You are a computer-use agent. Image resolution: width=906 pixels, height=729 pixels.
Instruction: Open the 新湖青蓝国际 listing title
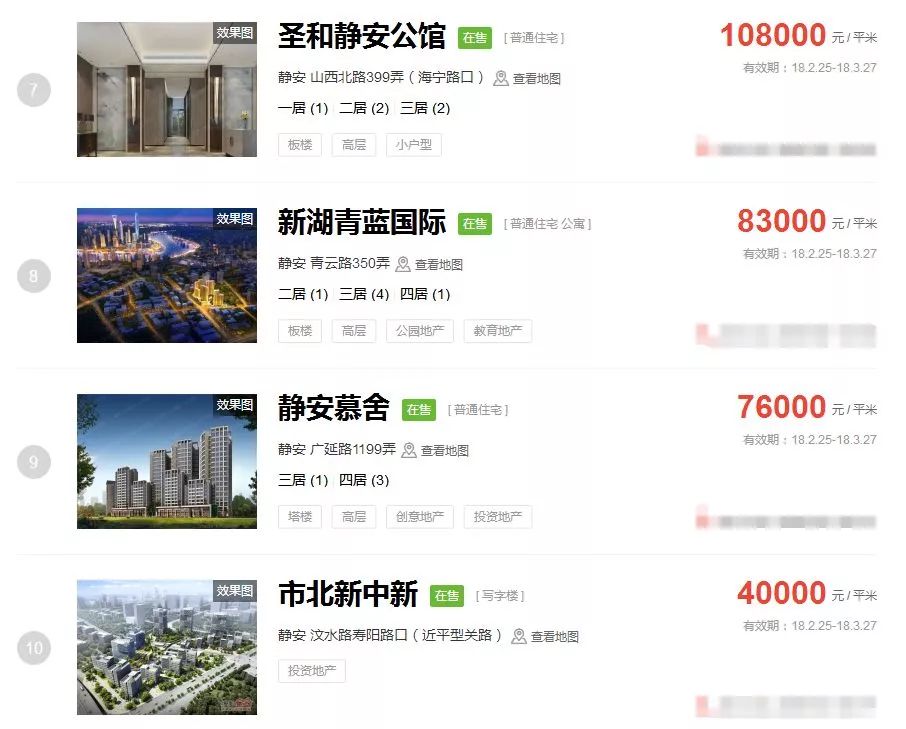pos(361,223)
